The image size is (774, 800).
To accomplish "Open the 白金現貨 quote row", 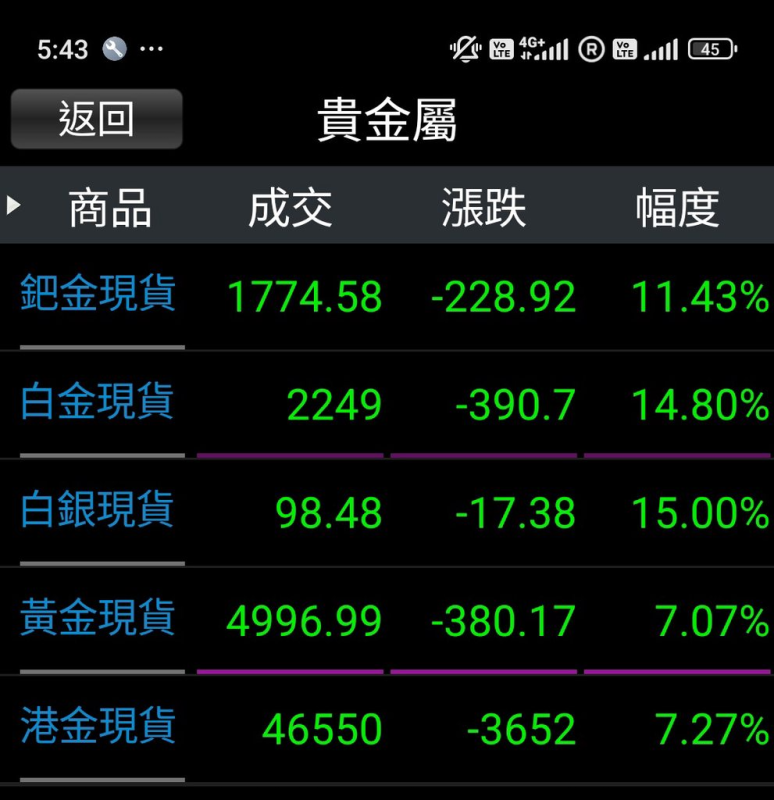I will (x=98, y=403).
